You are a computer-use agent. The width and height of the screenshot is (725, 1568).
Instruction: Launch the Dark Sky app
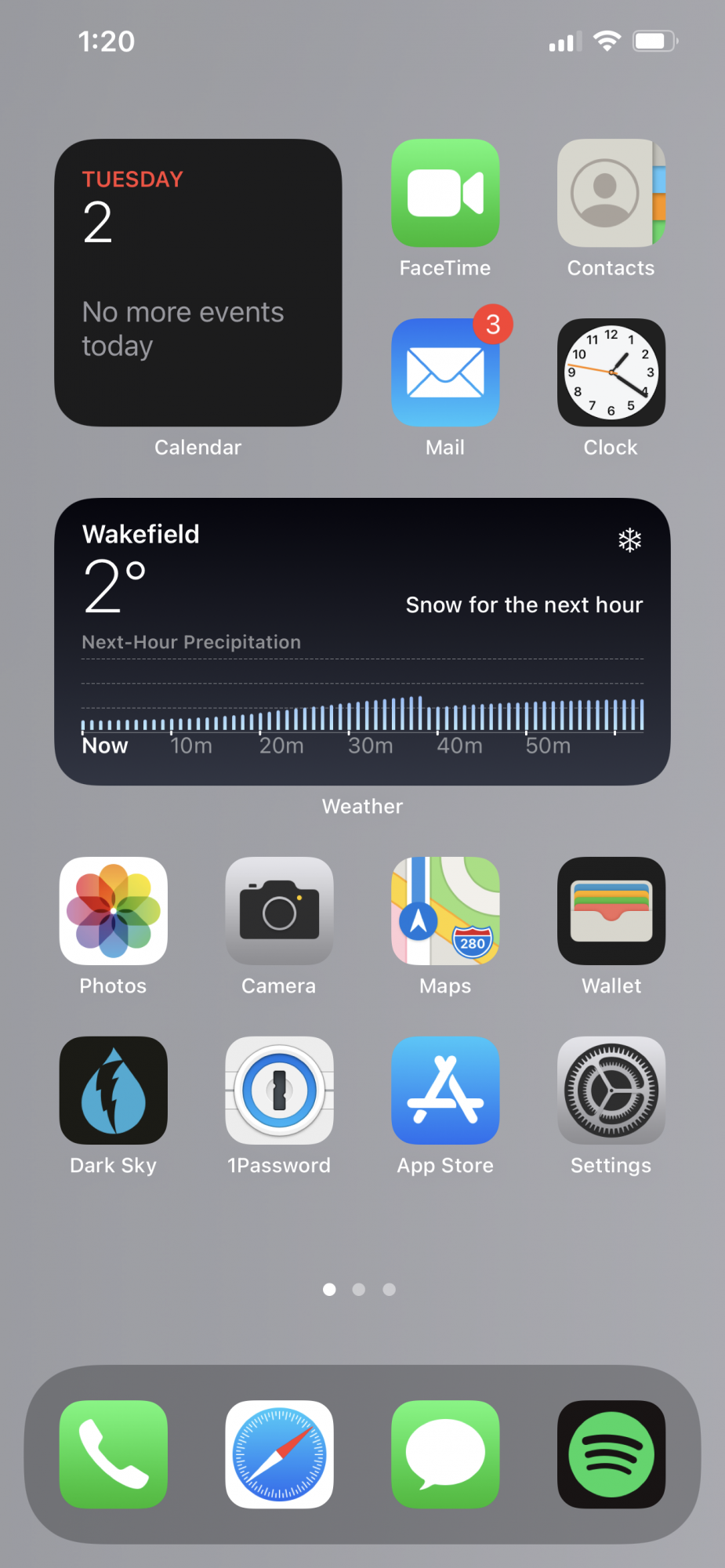coord(114,1091)
